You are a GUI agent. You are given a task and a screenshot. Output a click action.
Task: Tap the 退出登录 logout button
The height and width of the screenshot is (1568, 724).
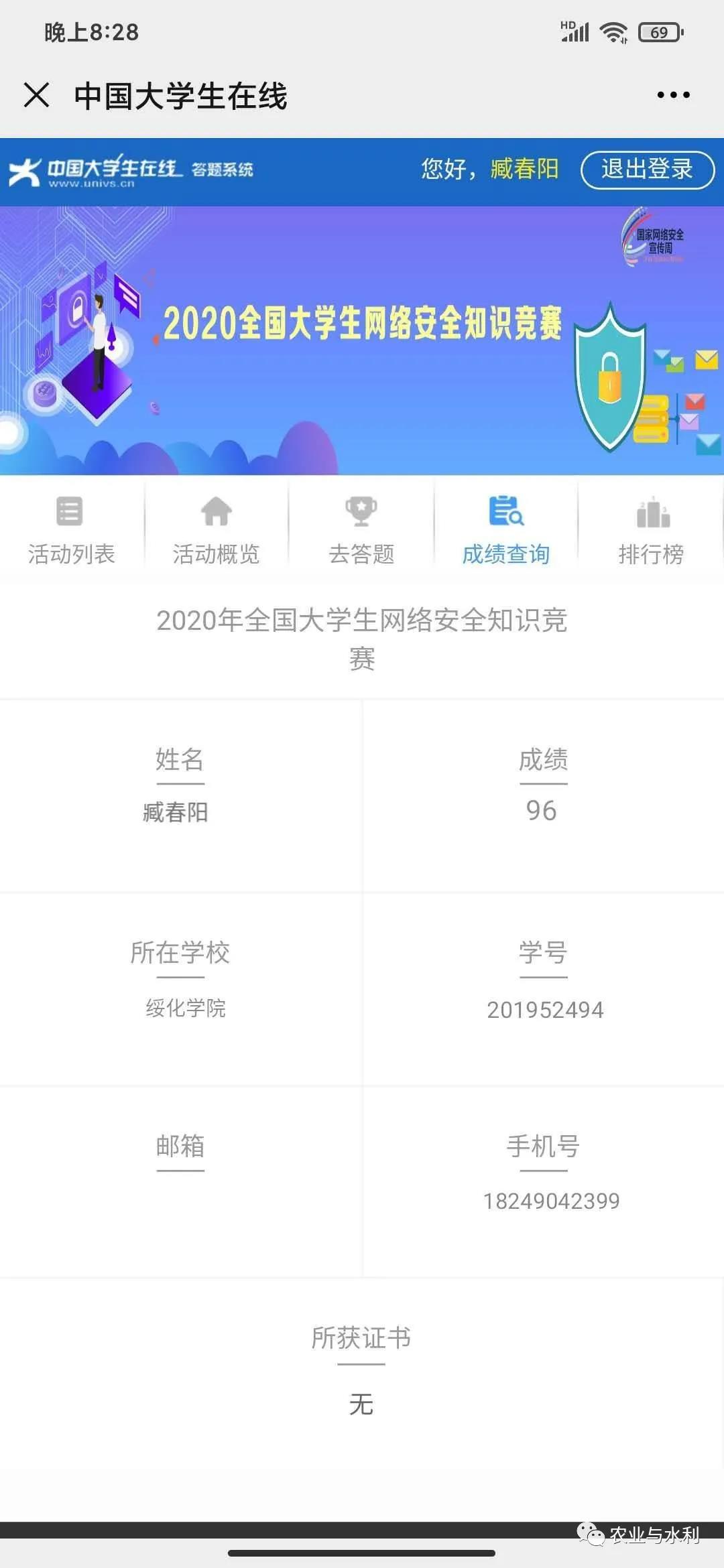(647, 170)
